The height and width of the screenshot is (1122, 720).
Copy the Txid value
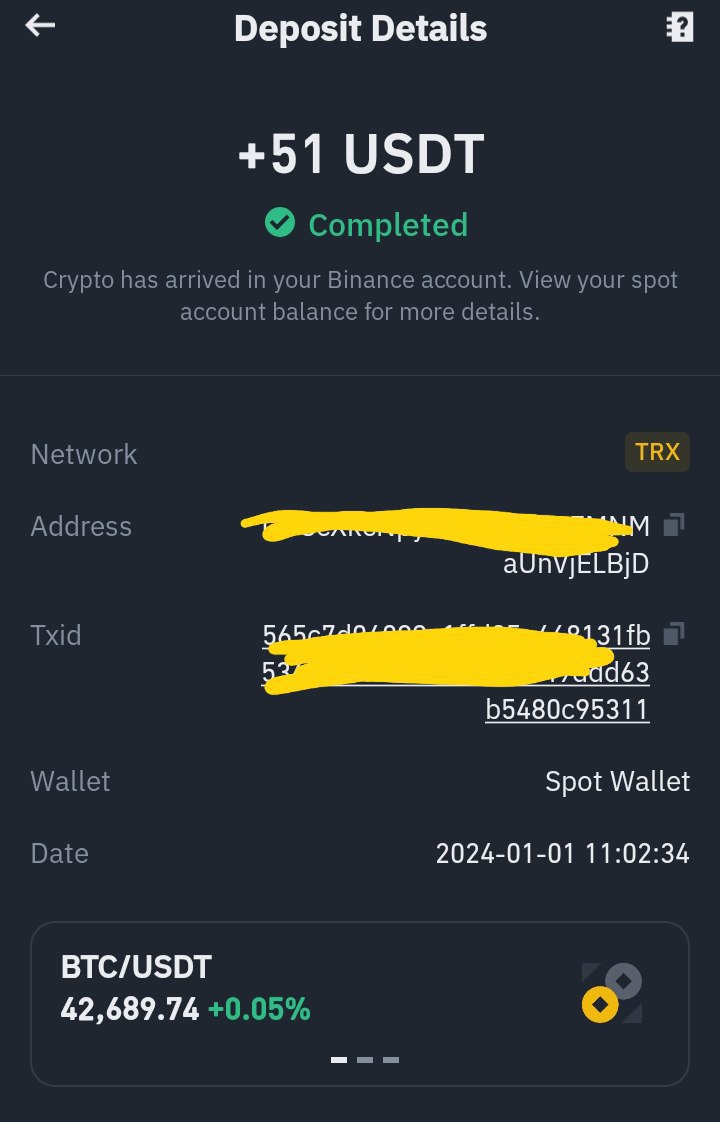(675, 633)
